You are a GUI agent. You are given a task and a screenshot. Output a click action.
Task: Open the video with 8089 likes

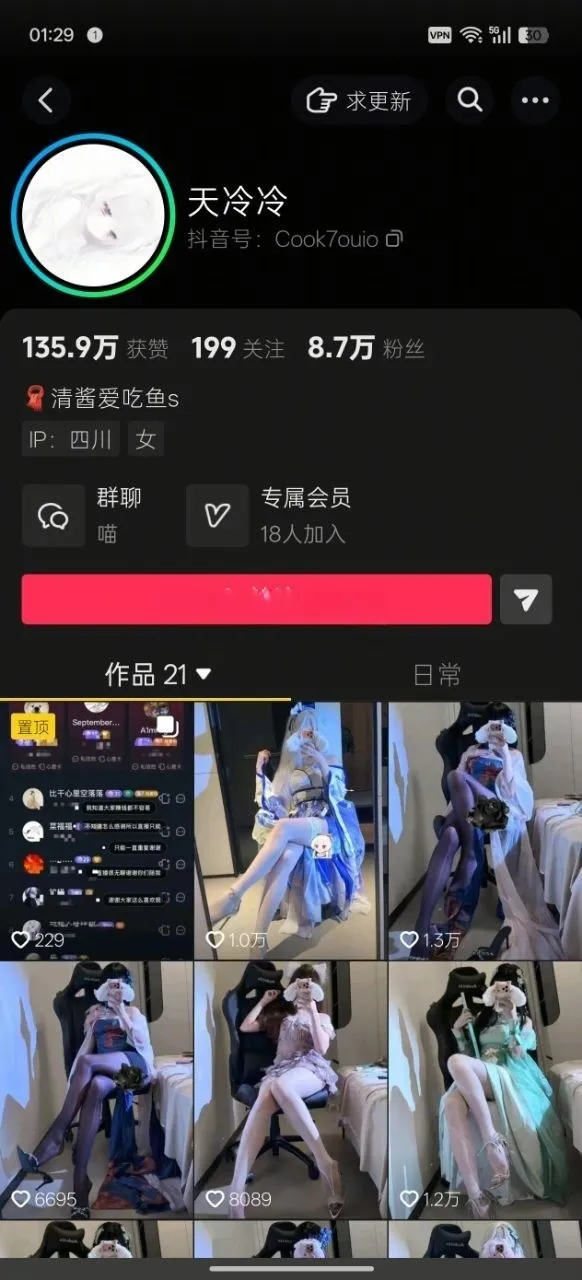pyautogui.click(x=290, y=1090)
